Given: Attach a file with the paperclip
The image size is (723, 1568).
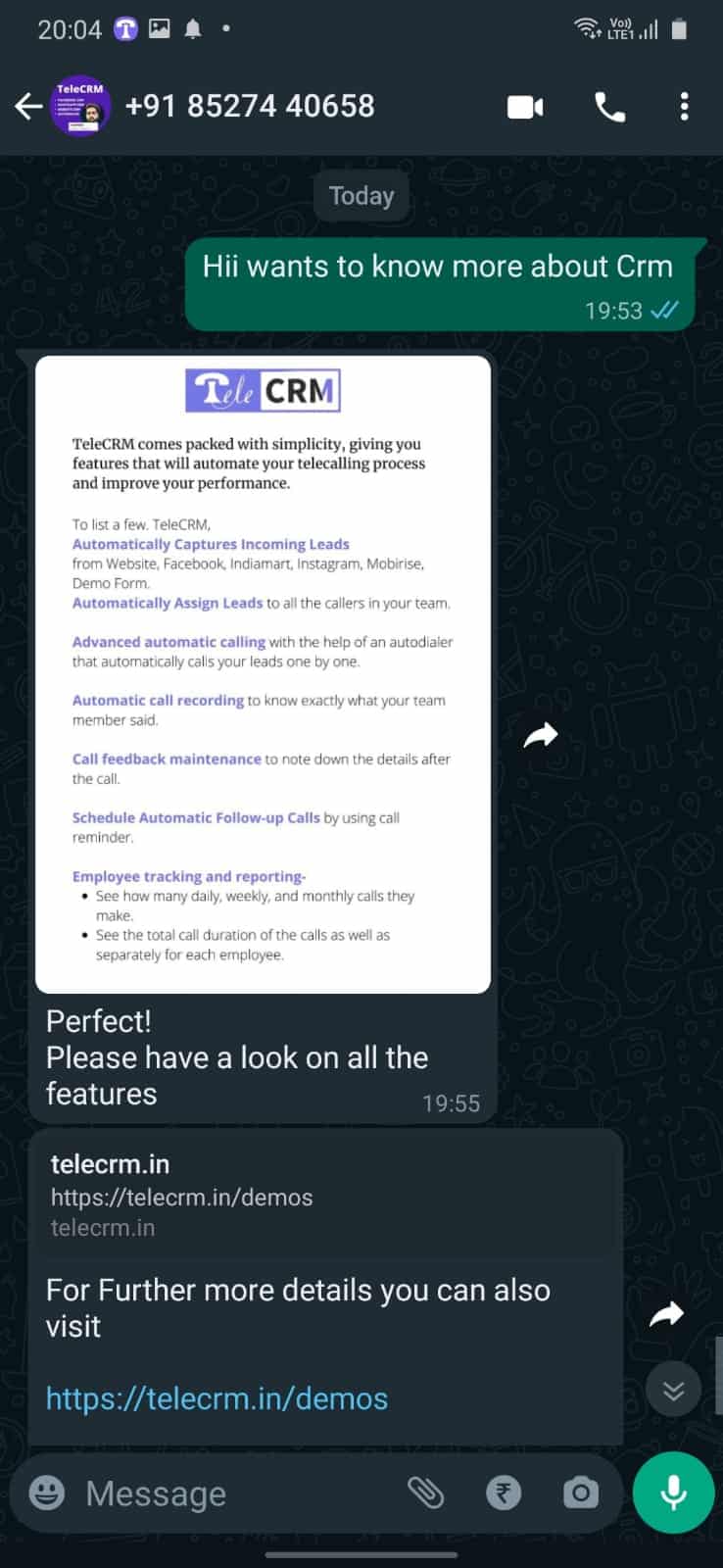Looking at the screenshot, I should pos(425,1493).
